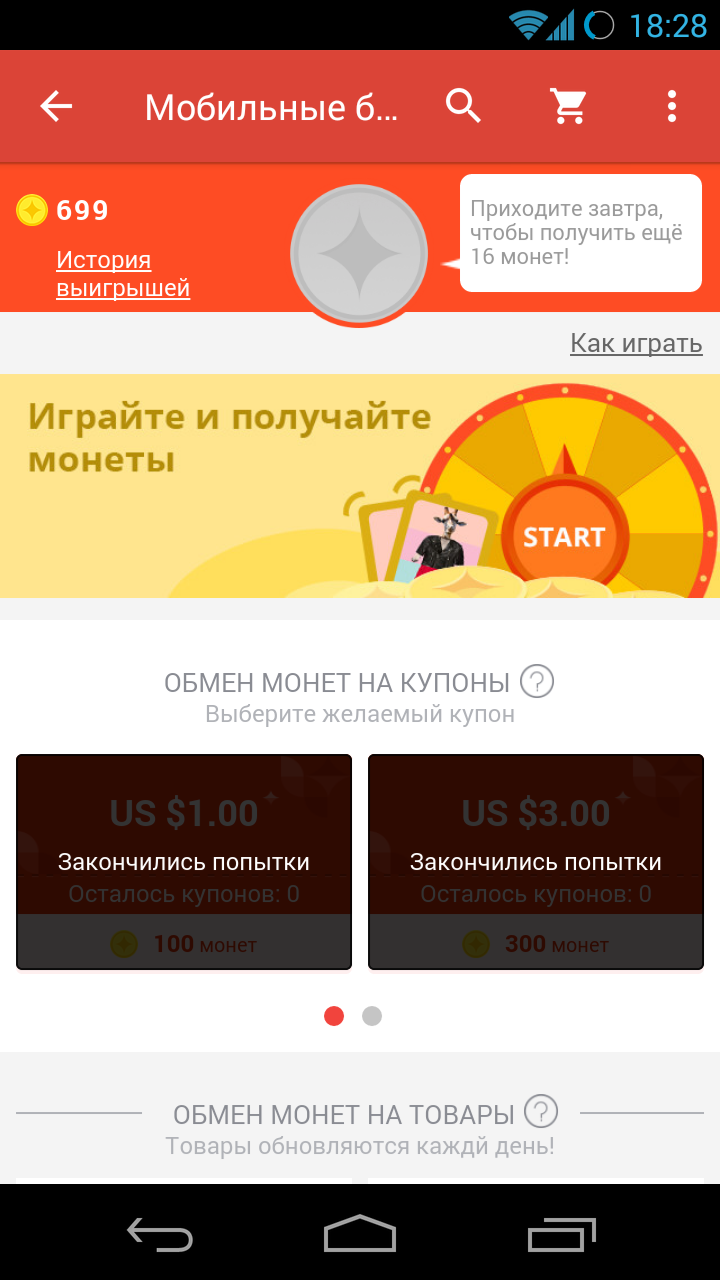Open the overflow menu
720x1280 pixels.
pos(671,106)
